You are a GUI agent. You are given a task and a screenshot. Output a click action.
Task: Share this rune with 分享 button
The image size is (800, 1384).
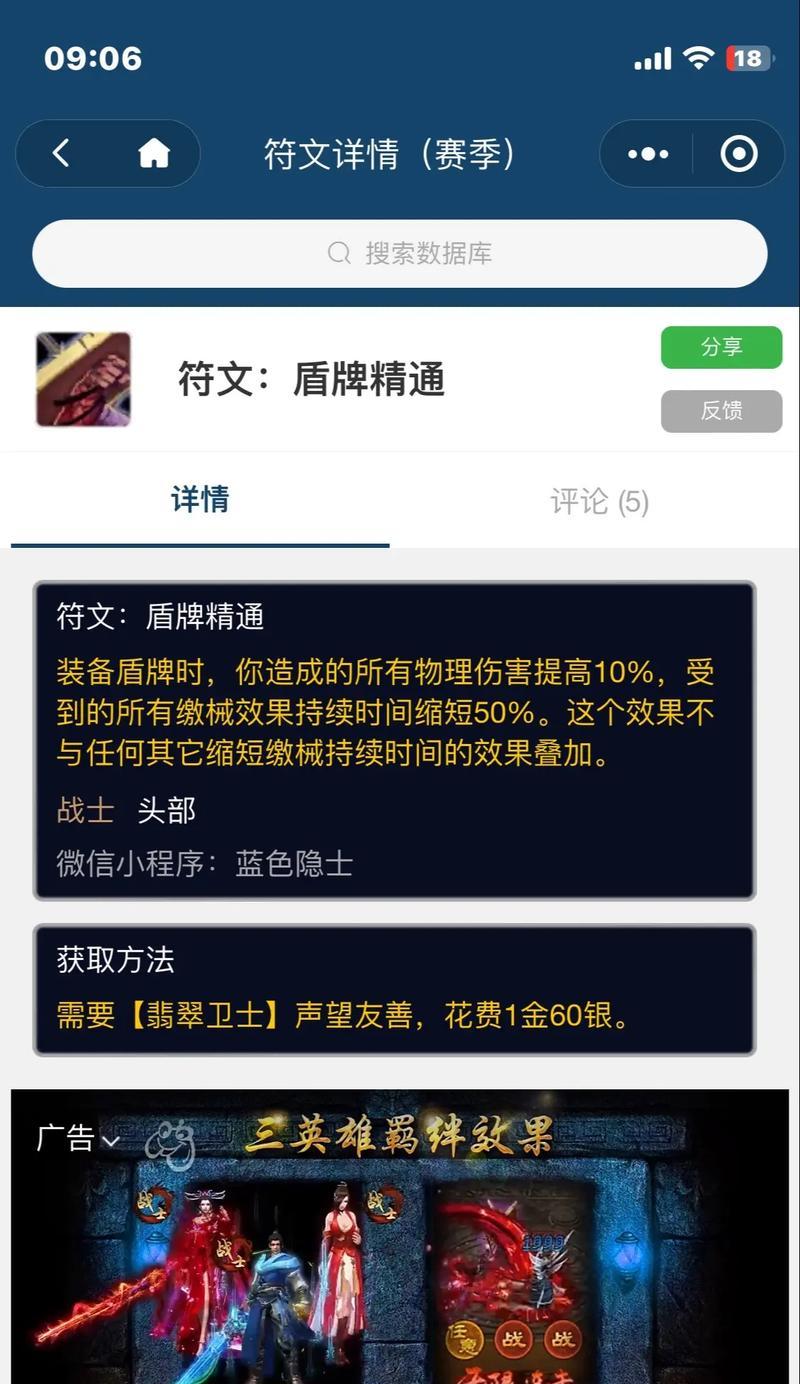[x=721, y=347]
